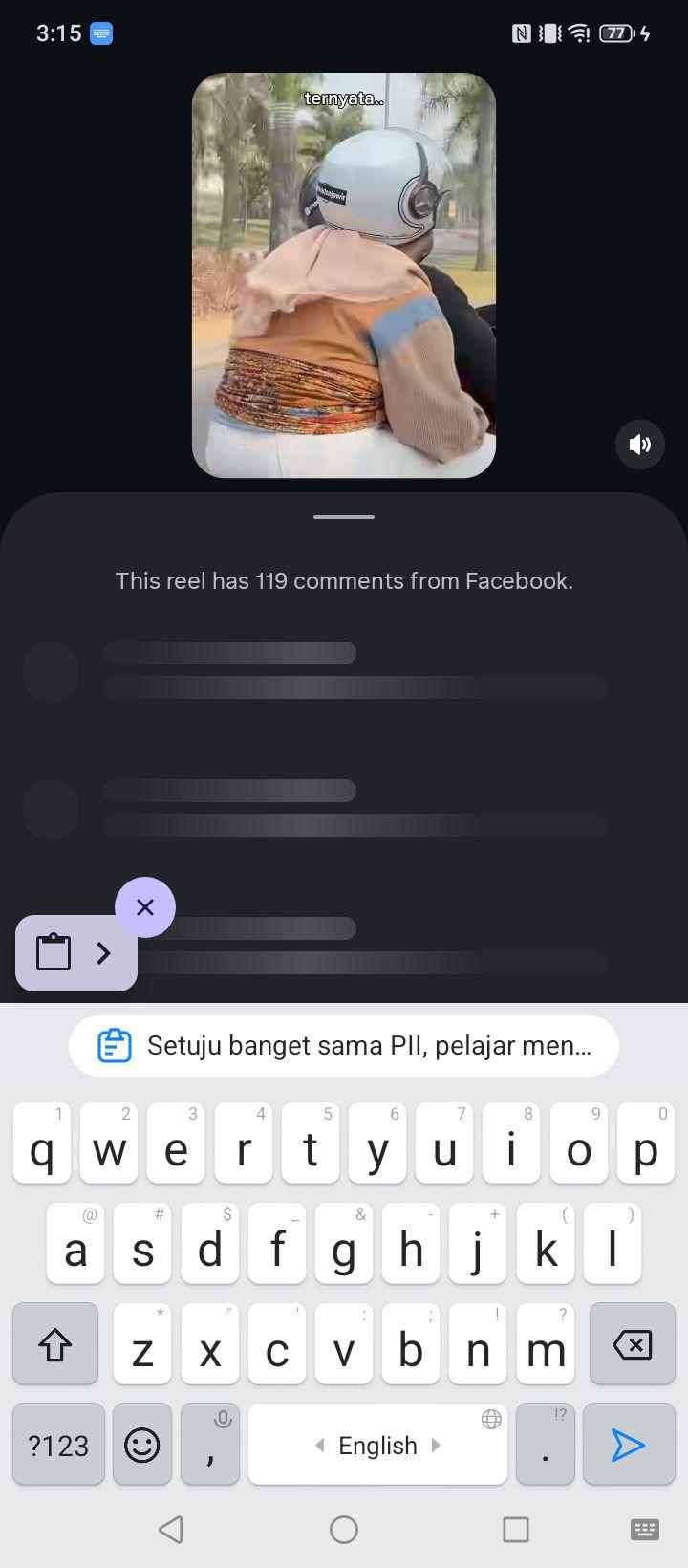This screenshot has height=1568, width=688.
Task: Open the emoji picker key
Action: tap(142, 1445)
